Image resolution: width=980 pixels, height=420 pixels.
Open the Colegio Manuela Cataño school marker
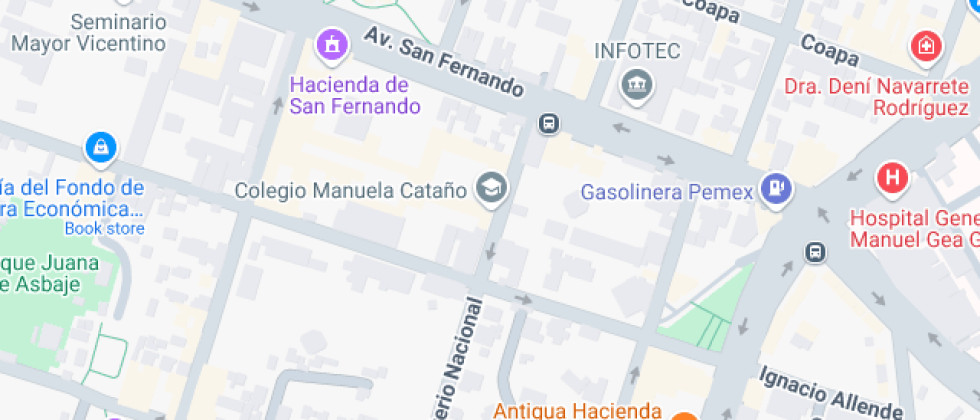[x=491, y=187]
